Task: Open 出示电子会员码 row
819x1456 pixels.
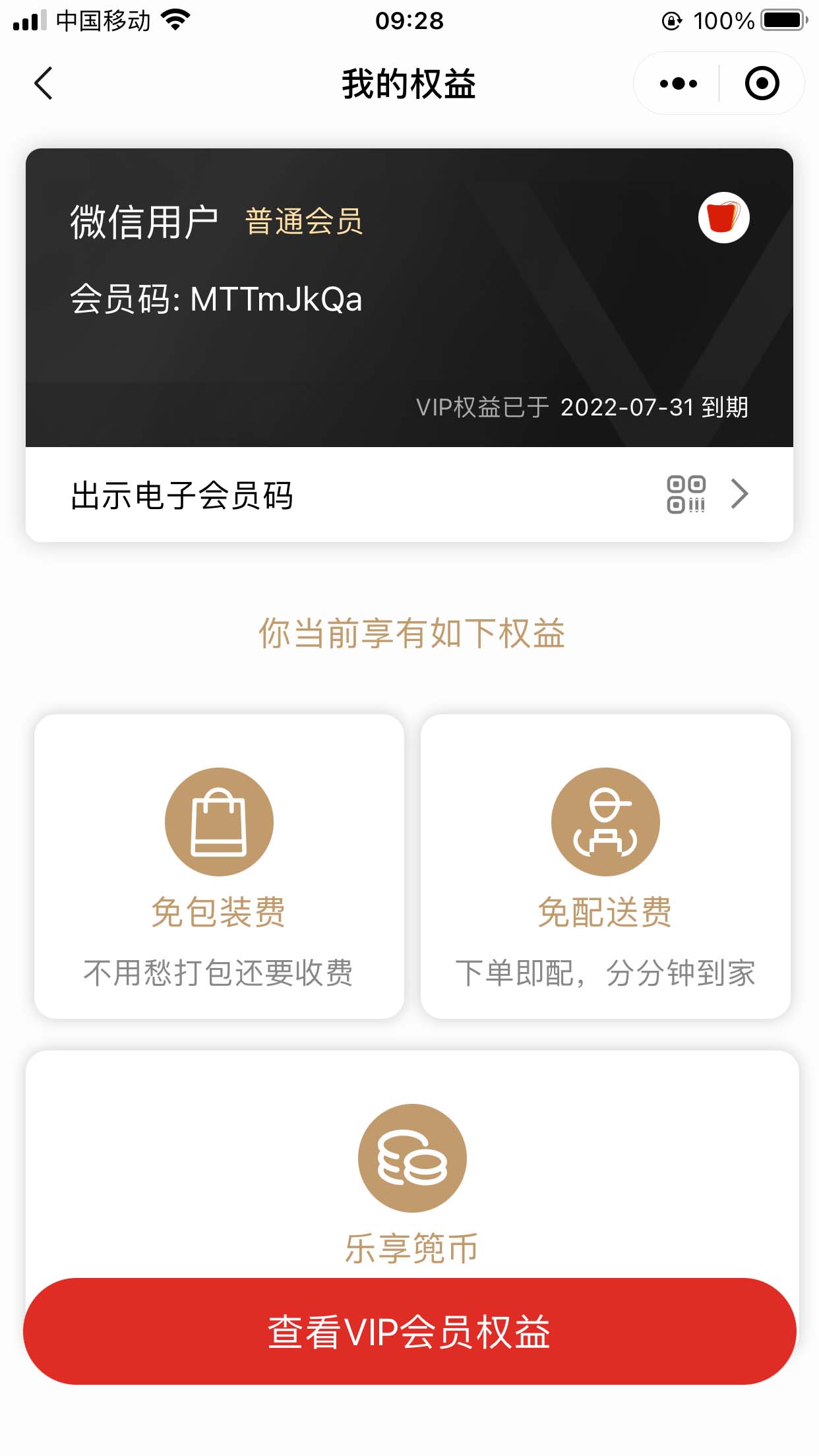Action: click(x=409, y=495)
